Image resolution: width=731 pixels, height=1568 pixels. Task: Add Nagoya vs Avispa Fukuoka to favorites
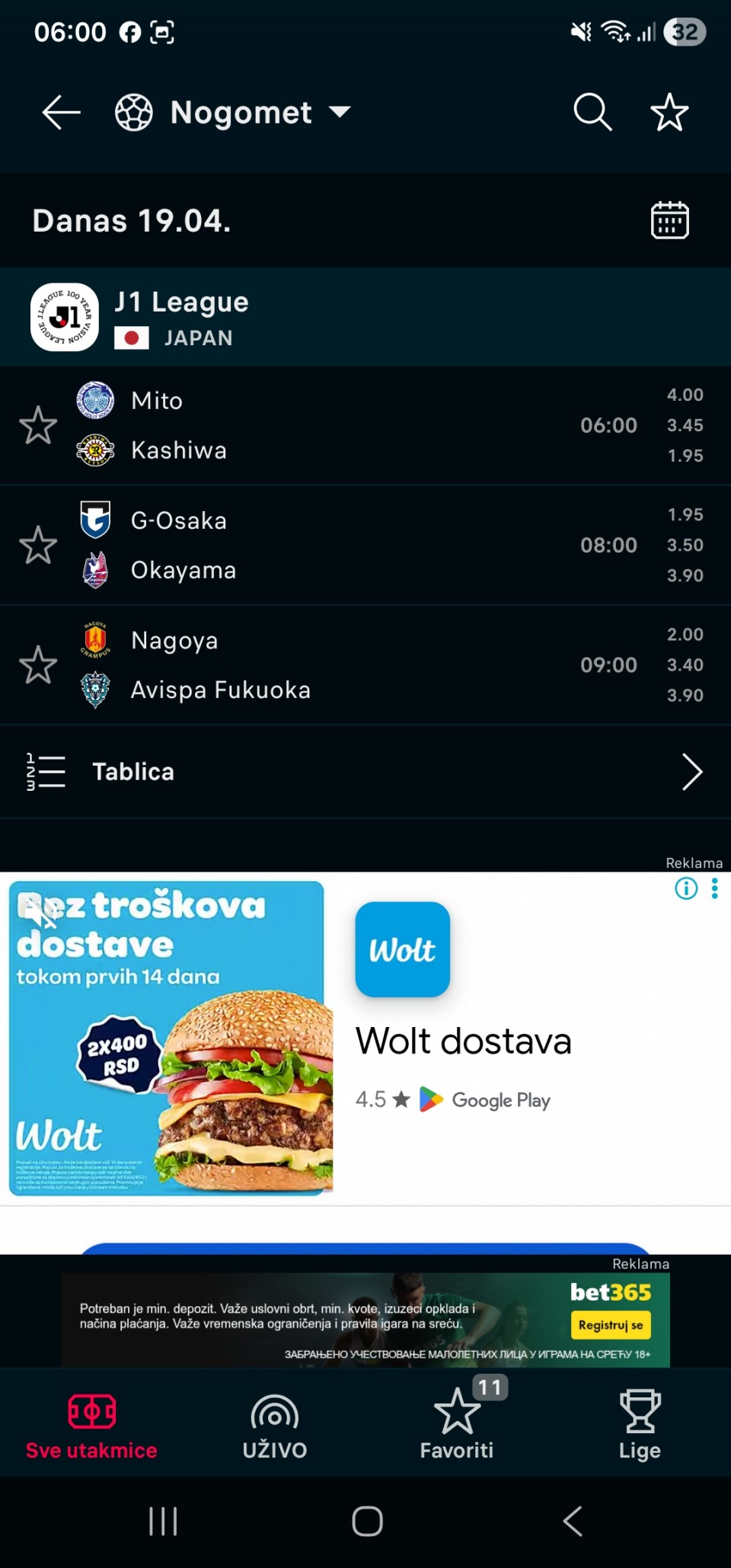pyautogui.click(x=38, y=665)
